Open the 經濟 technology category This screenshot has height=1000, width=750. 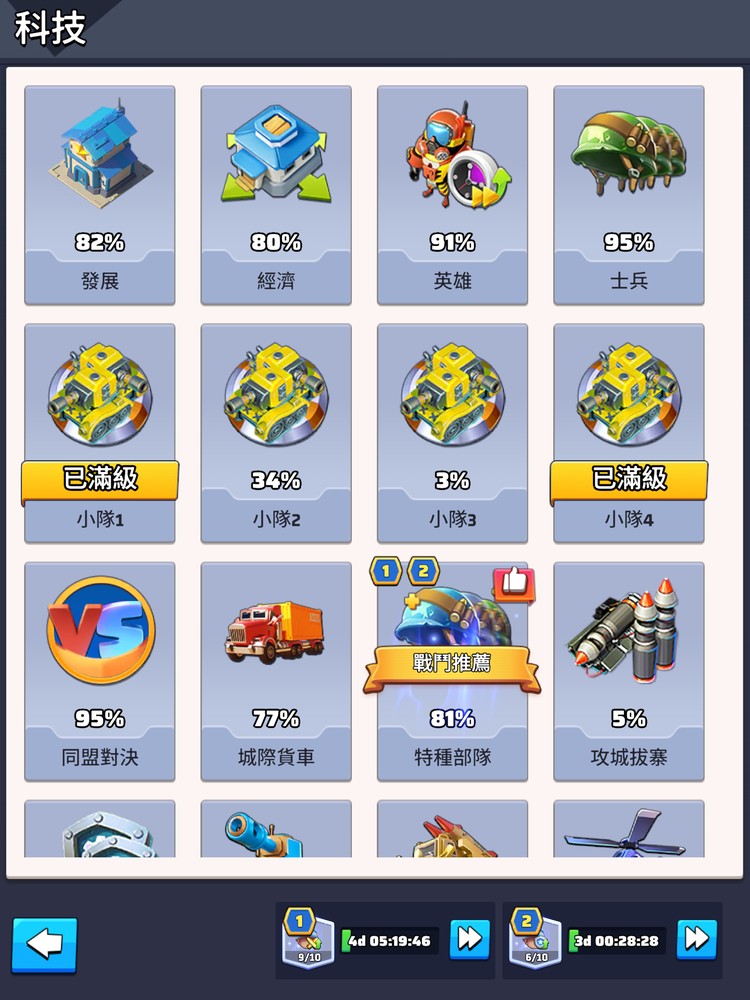276,195
